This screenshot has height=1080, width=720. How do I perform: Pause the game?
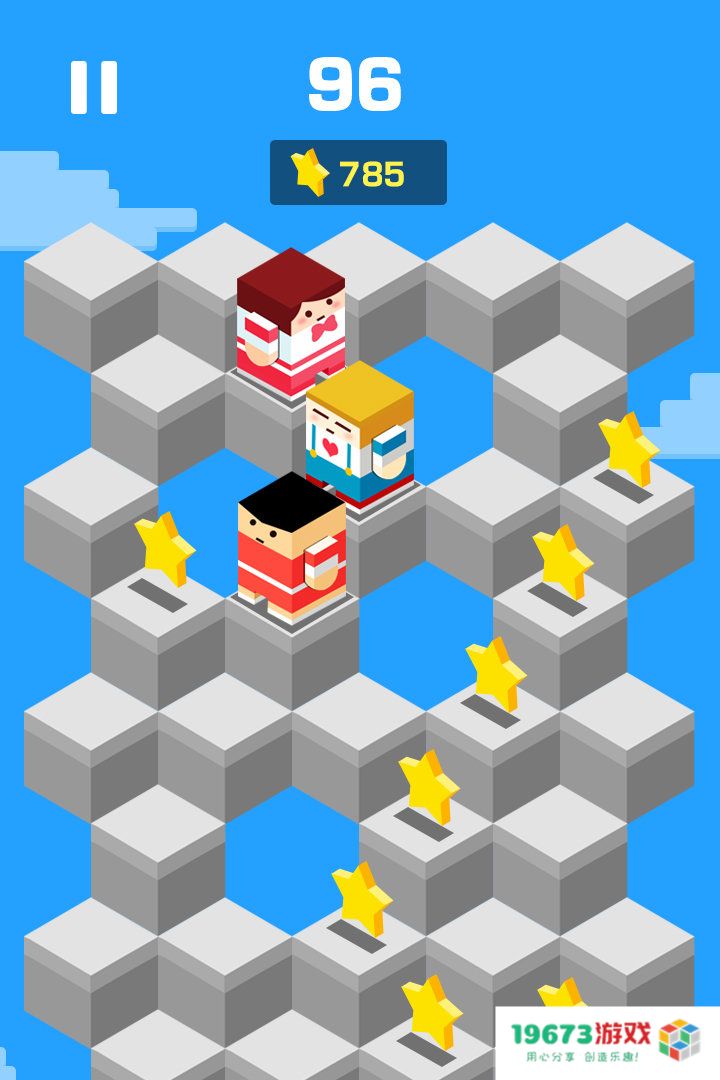point(94,87)
